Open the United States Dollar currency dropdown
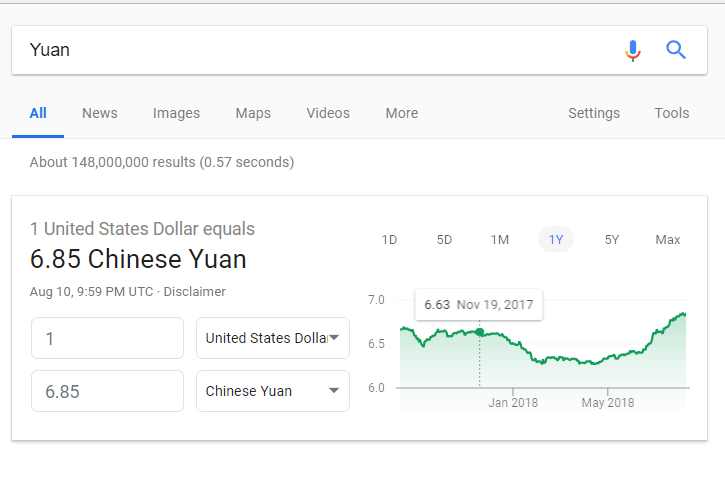 click(272, 338)
